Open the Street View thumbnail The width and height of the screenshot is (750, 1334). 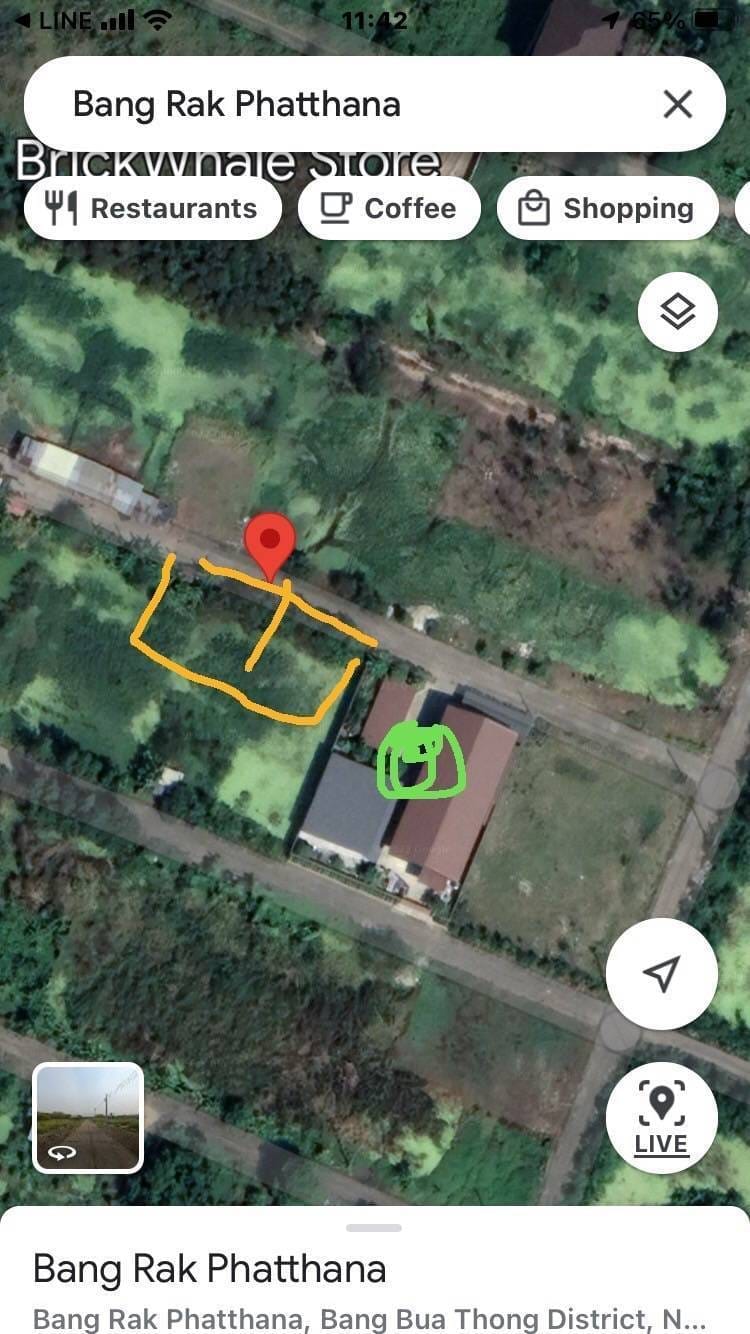[x=88, y=1118]
